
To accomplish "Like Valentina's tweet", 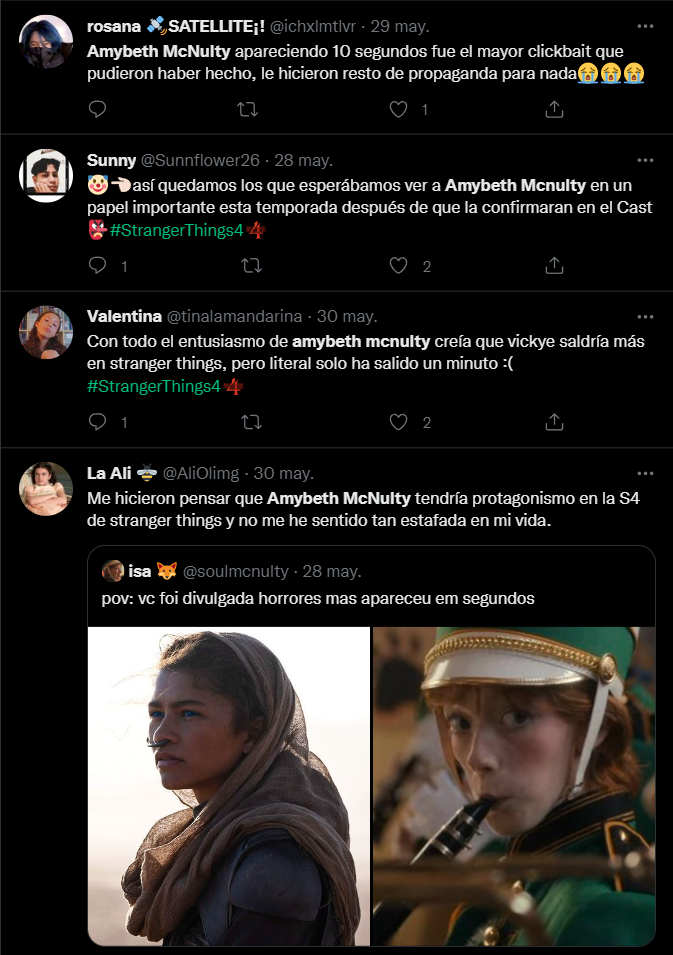I will [x=400, y=421].
